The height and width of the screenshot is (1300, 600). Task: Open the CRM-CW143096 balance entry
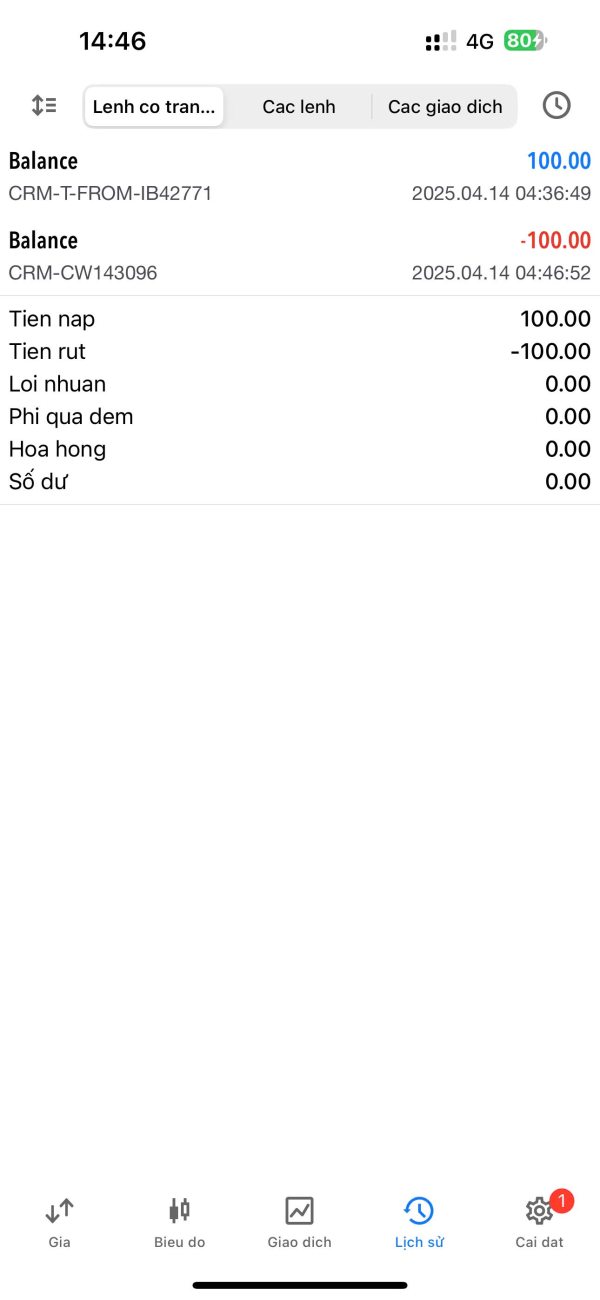300,256
